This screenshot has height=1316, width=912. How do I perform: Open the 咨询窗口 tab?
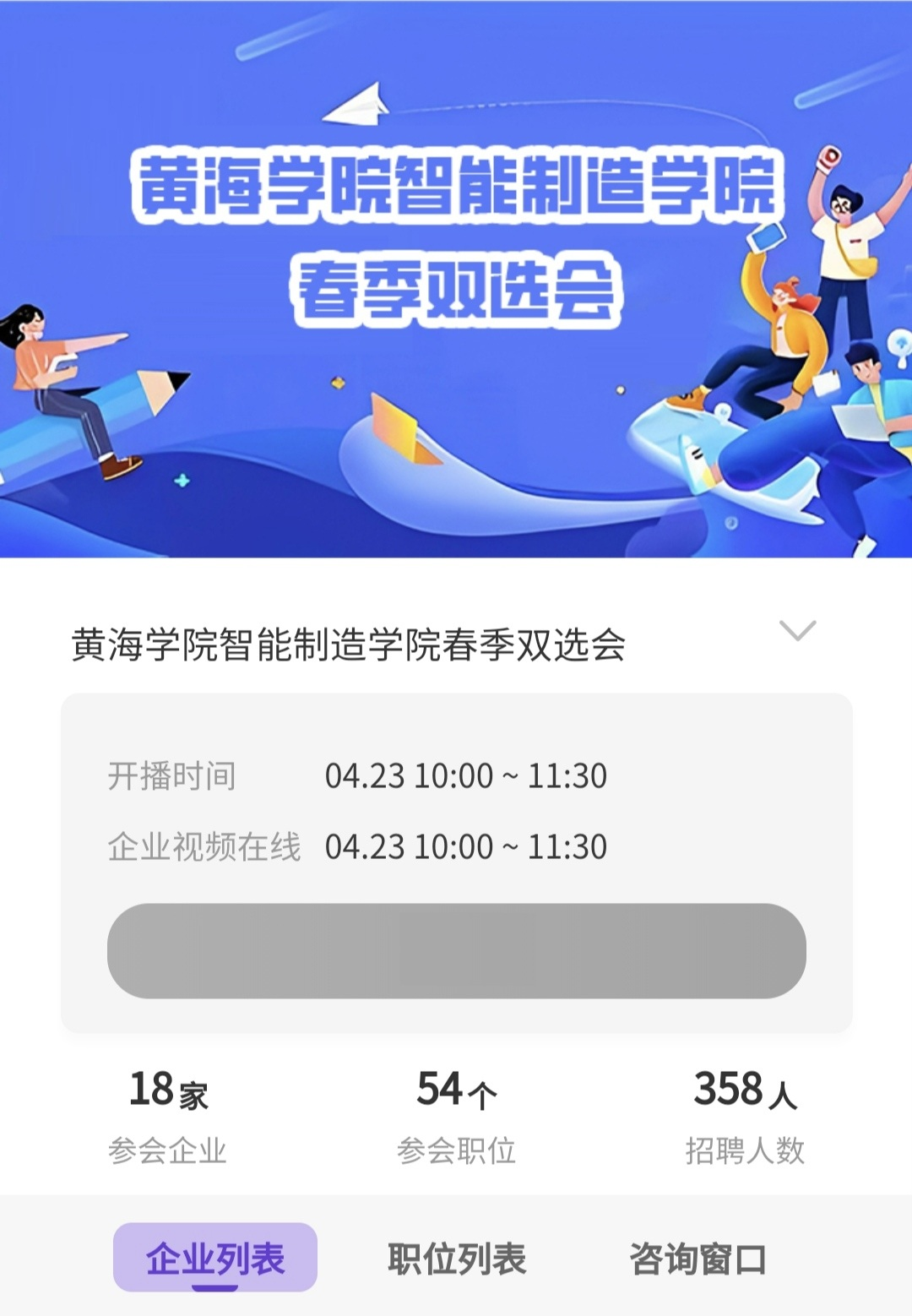click(698, 1259)
